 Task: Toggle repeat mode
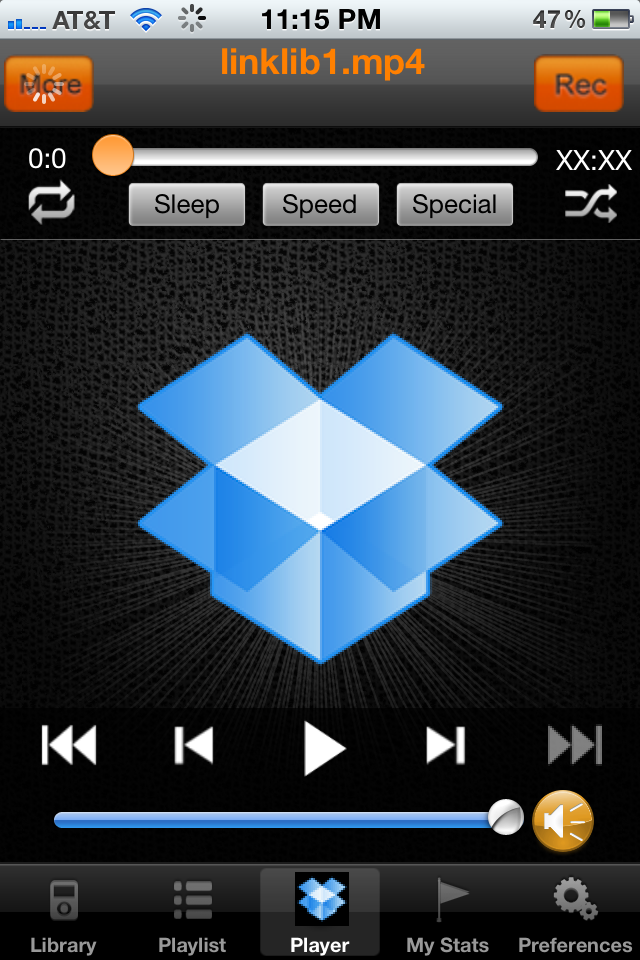coord(51,204)
